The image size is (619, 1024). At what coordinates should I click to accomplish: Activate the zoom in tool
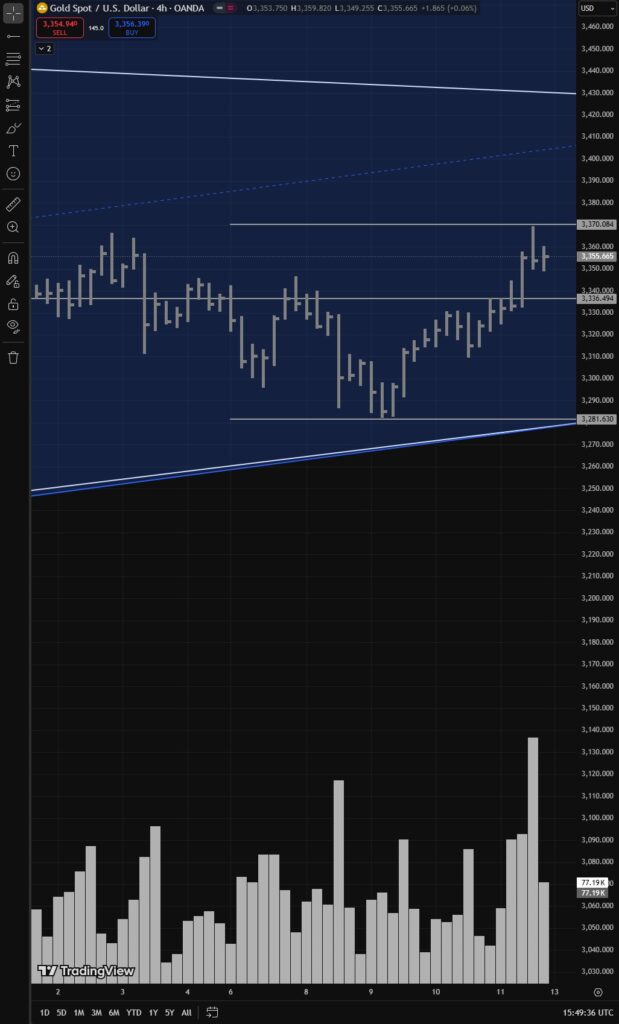tap(13, 227)
